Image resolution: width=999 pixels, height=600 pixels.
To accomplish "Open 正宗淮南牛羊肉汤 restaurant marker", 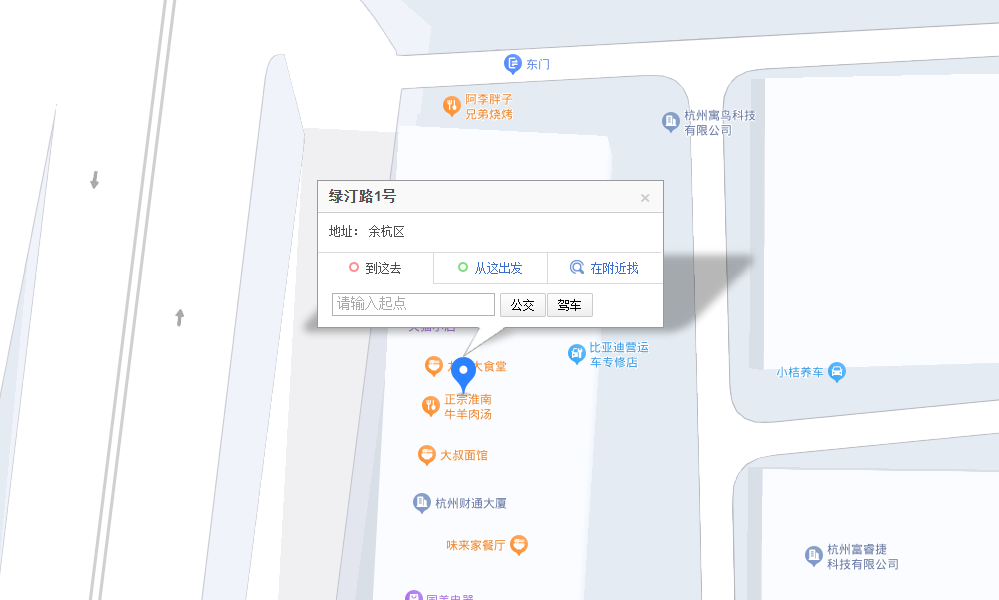I will (x=431, y=405).
